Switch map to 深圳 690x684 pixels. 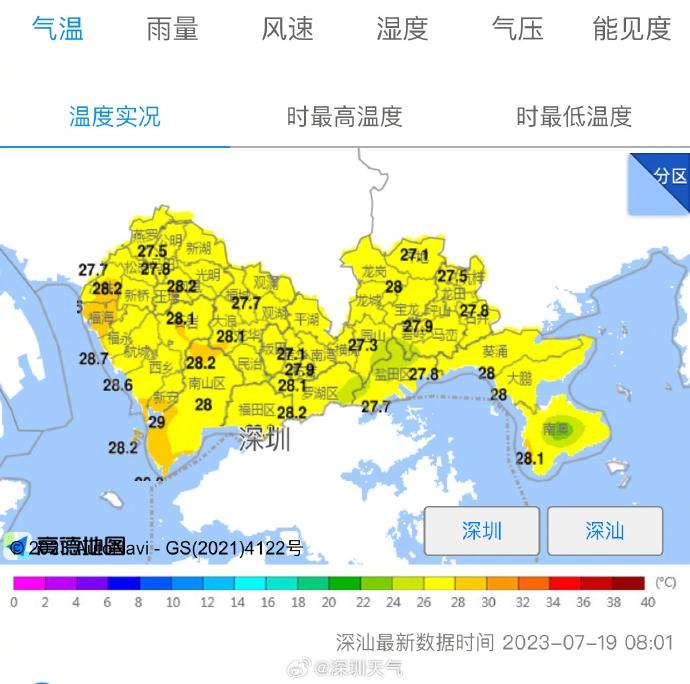click(482, 531)
